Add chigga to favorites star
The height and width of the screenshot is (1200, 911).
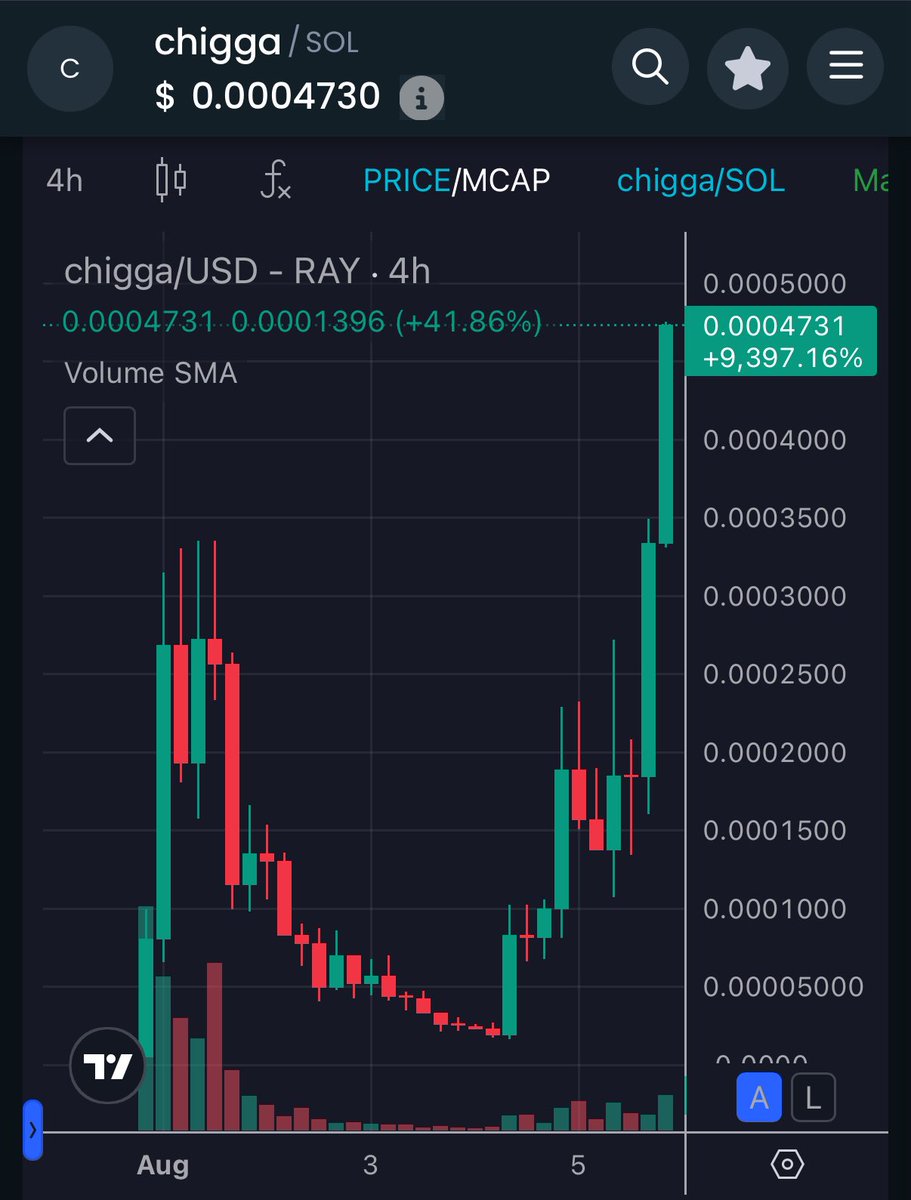coord(746,68)
